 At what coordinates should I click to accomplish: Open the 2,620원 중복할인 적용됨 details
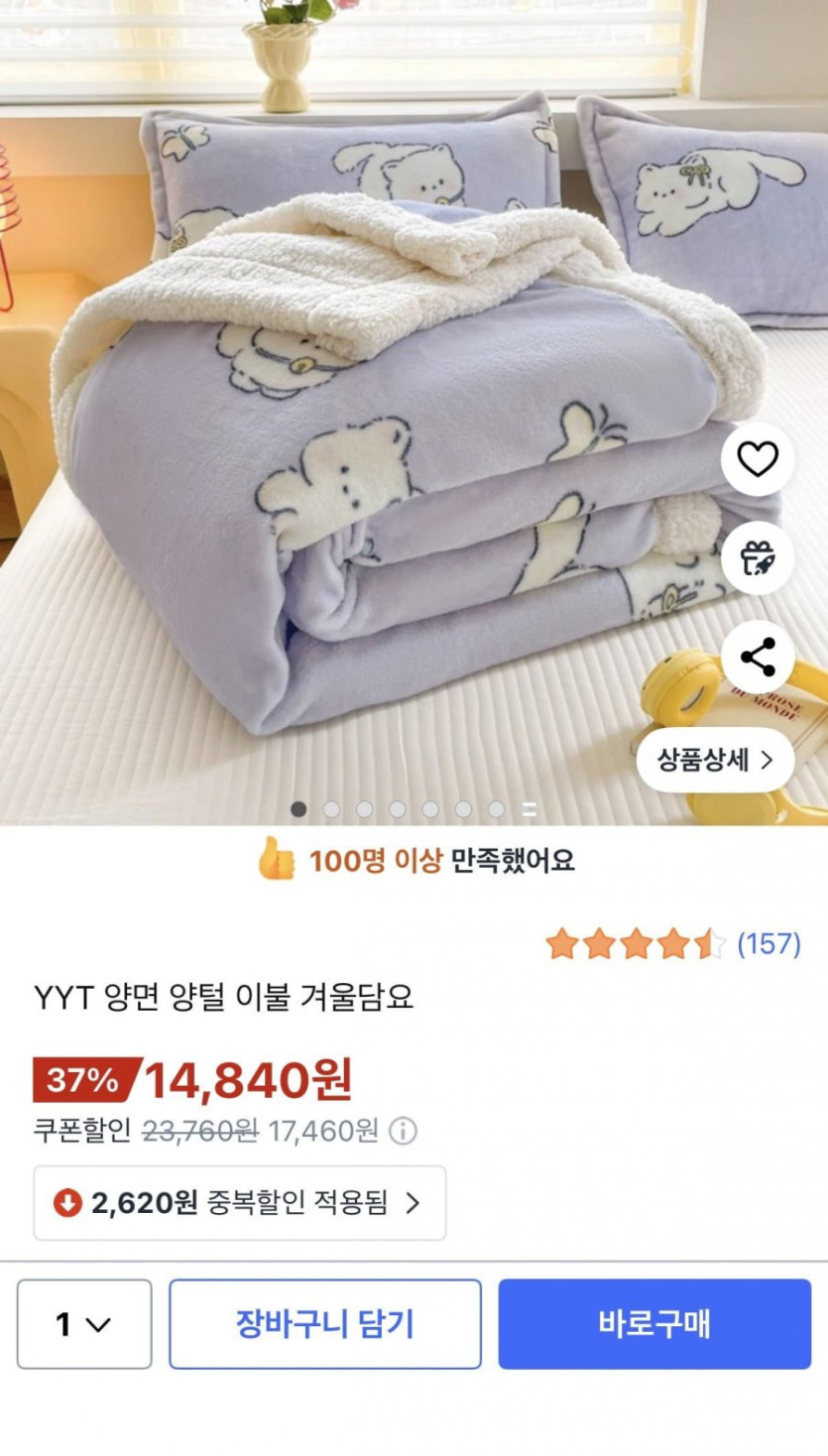tap(240, 1203)
